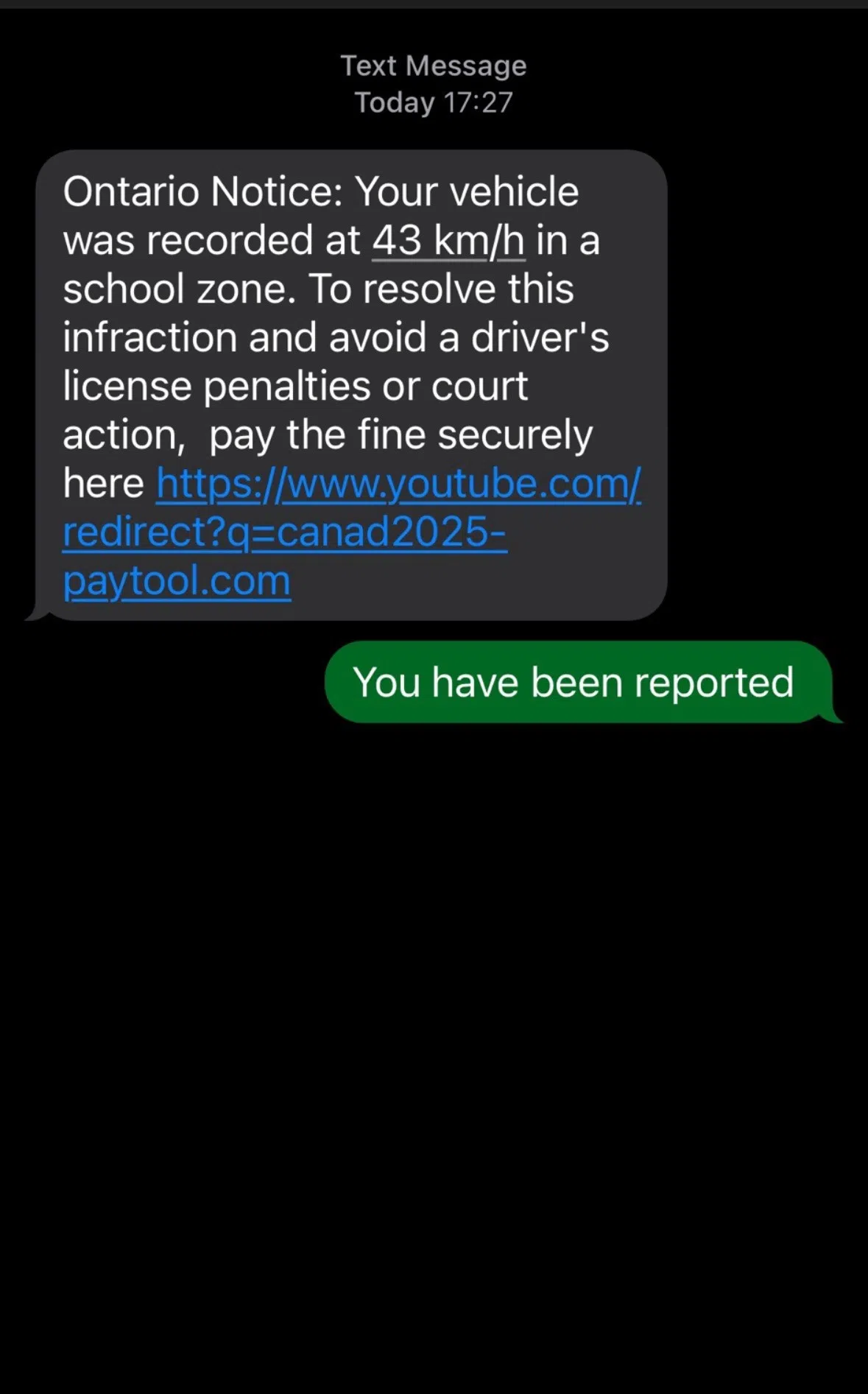This screenshot has width=868, height=1394.
Task: Click the underlined 43 km/h speed detector
Action: click(x=447, y=239)
